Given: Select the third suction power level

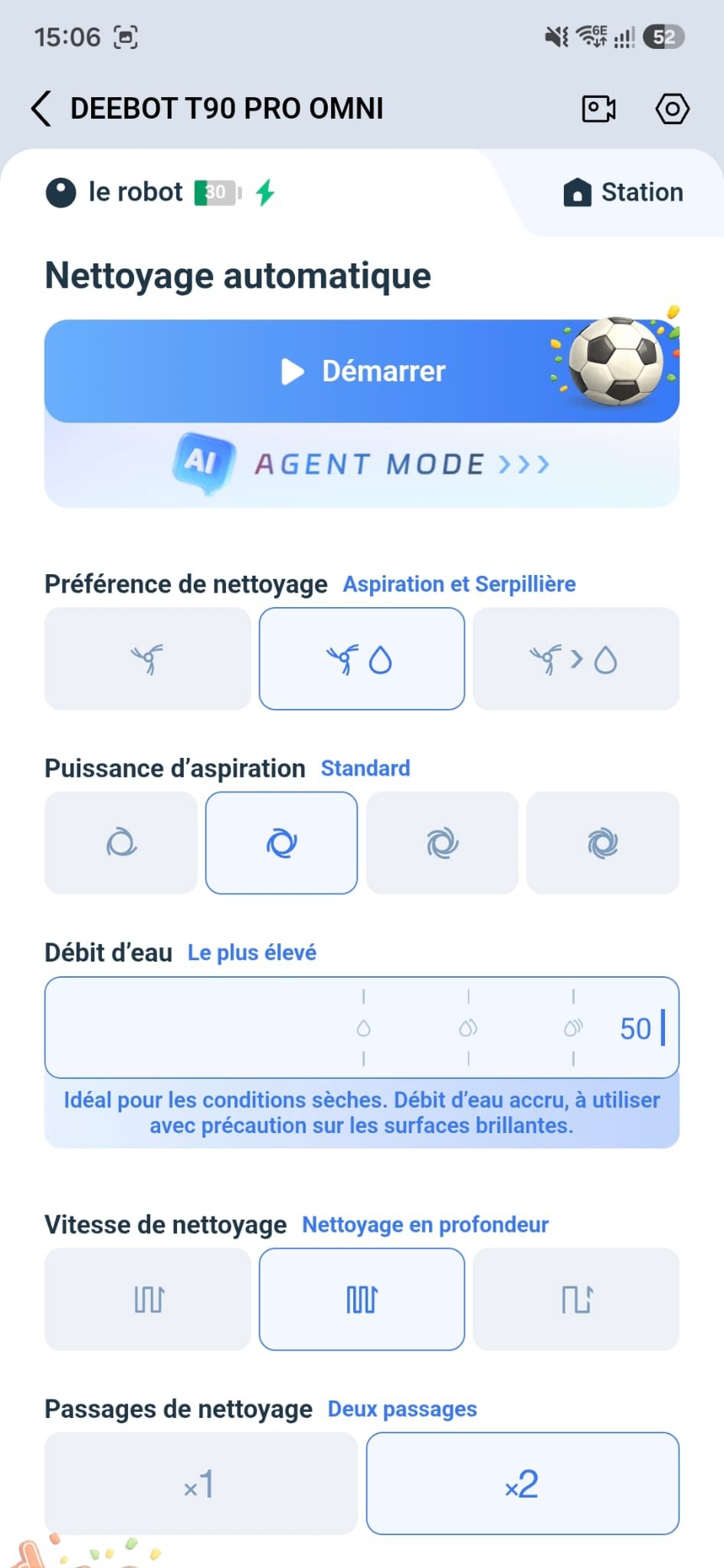Looking at the screenshot, I should 442,843.
